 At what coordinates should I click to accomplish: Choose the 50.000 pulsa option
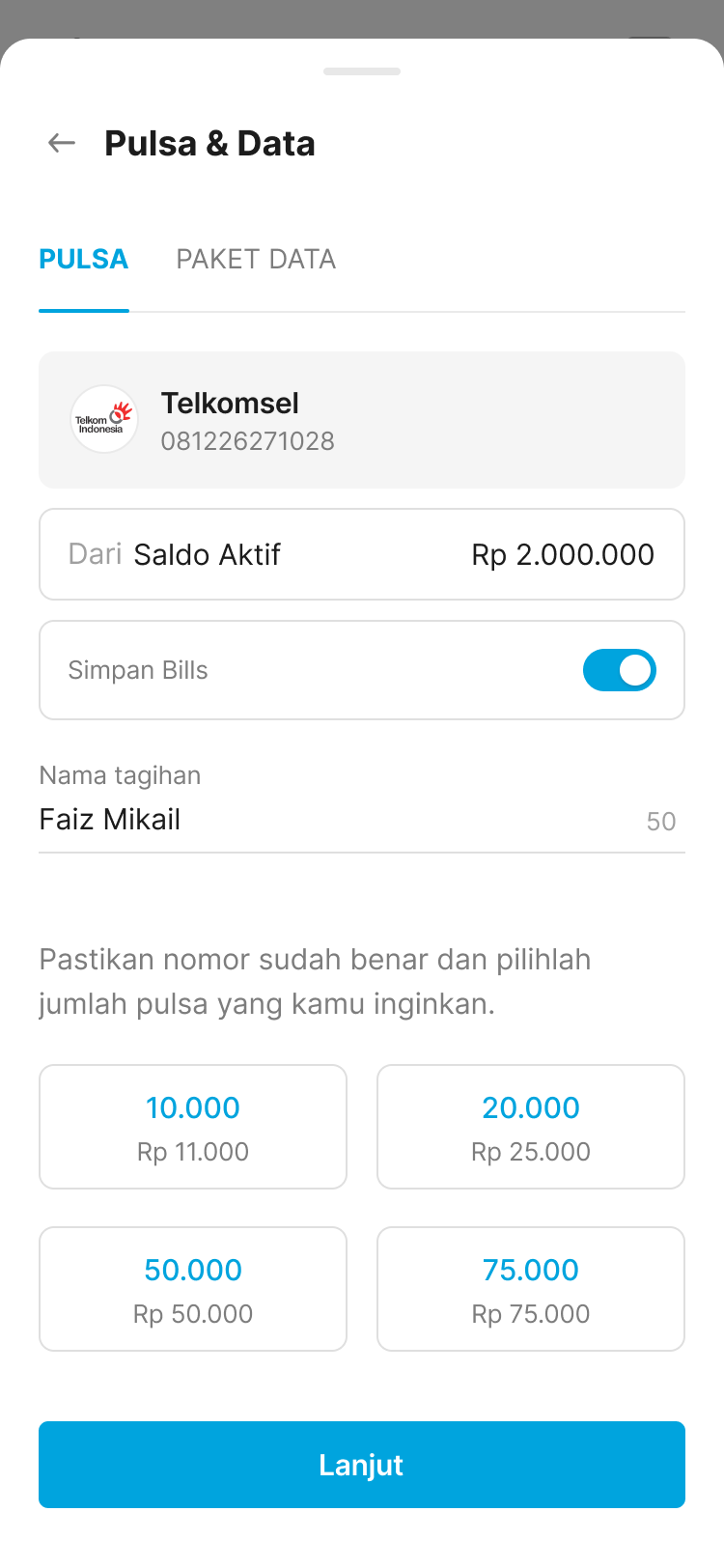(x=192, y=1288)
